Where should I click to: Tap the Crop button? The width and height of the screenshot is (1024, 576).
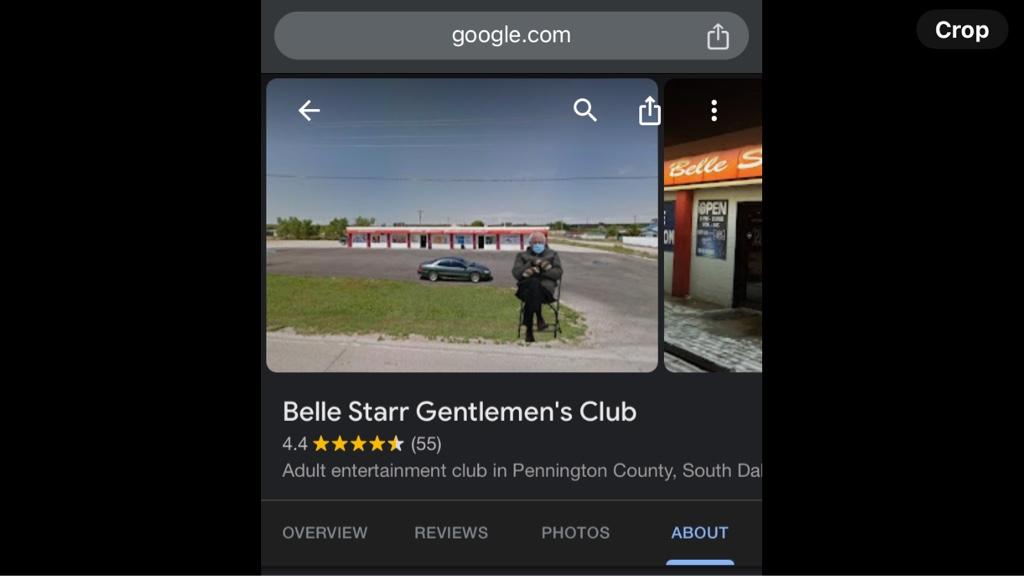961,30
